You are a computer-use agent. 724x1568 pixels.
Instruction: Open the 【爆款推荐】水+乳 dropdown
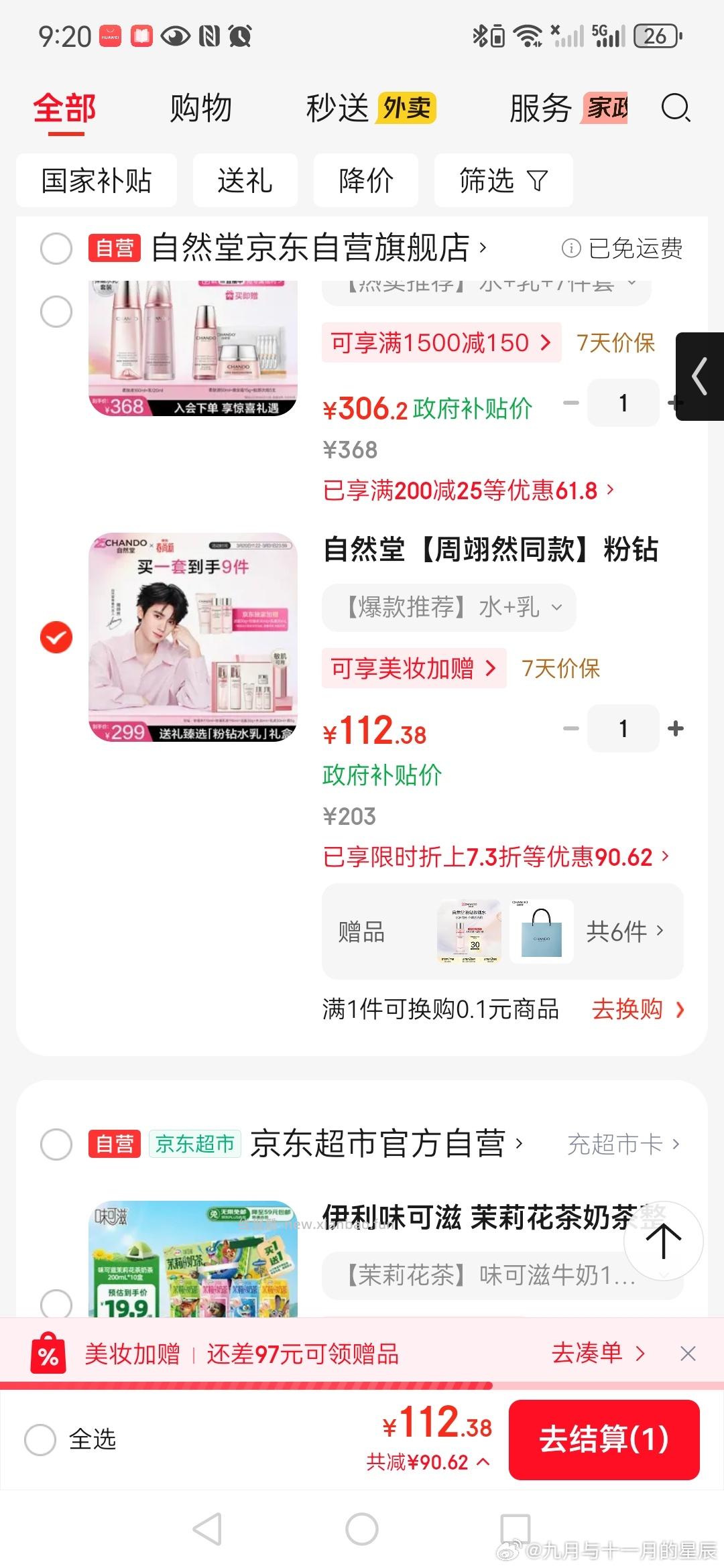[x=450, y=608]
